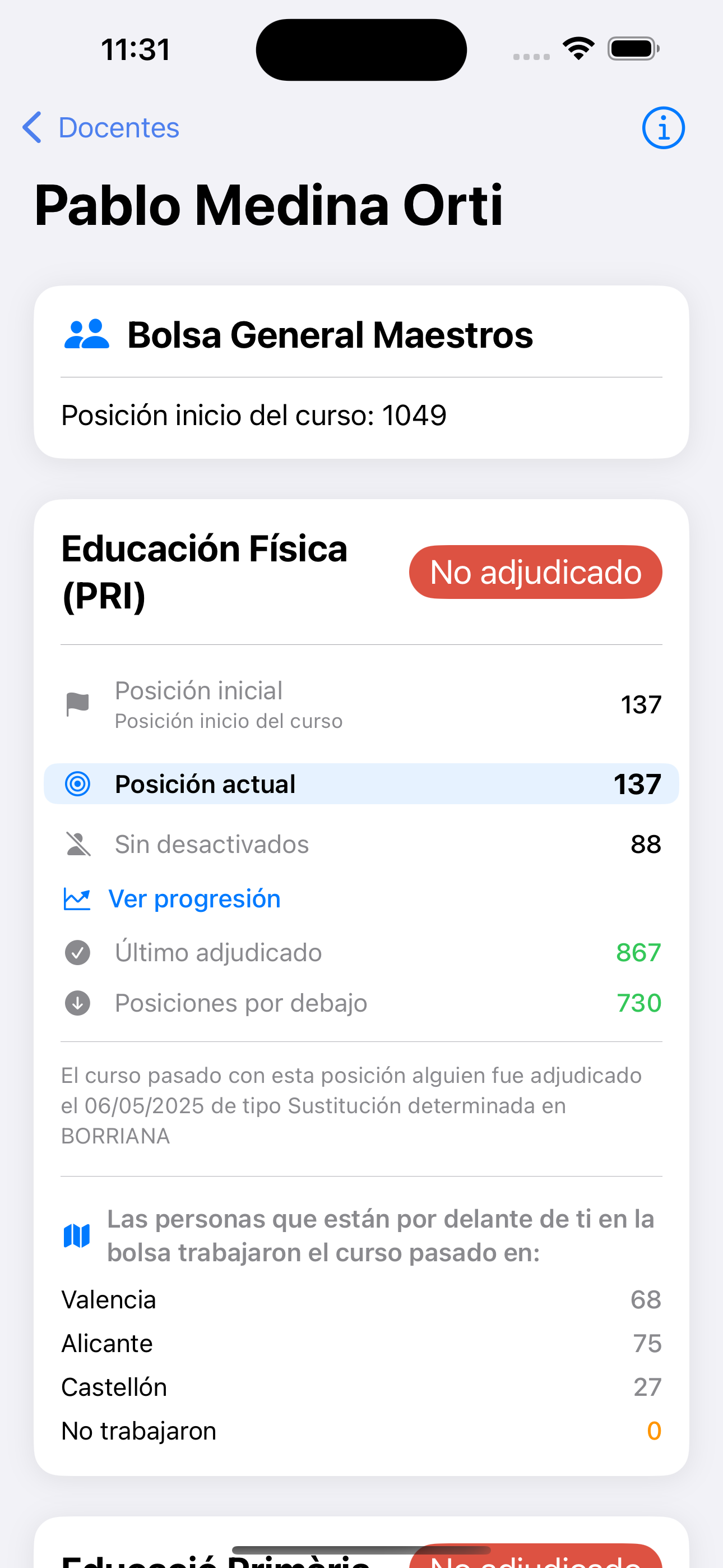Tap the back chevron to return to Docentes

33,127
